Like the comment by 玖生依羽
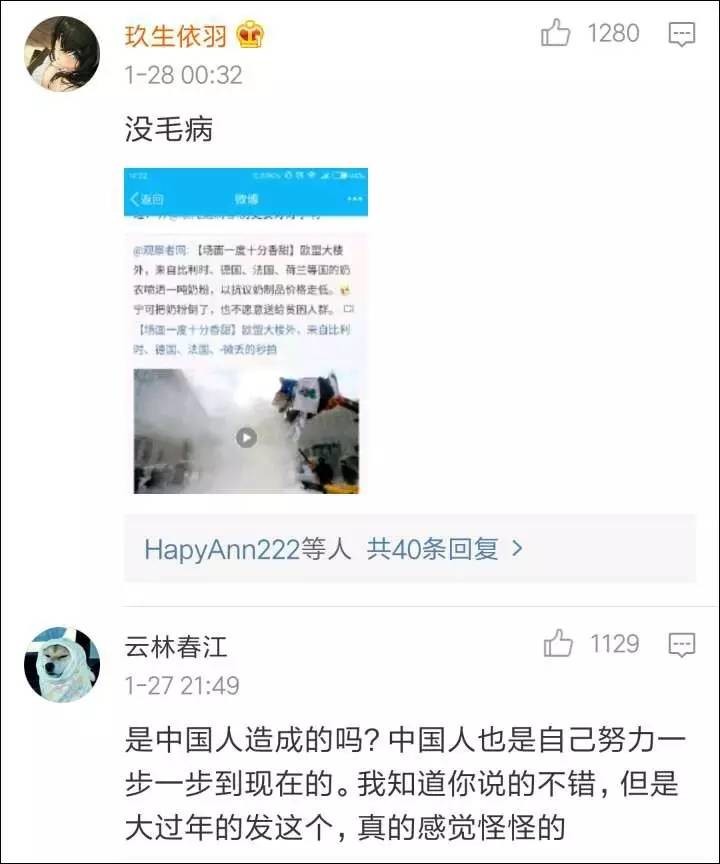720x864 pixels. coord(556,35)
